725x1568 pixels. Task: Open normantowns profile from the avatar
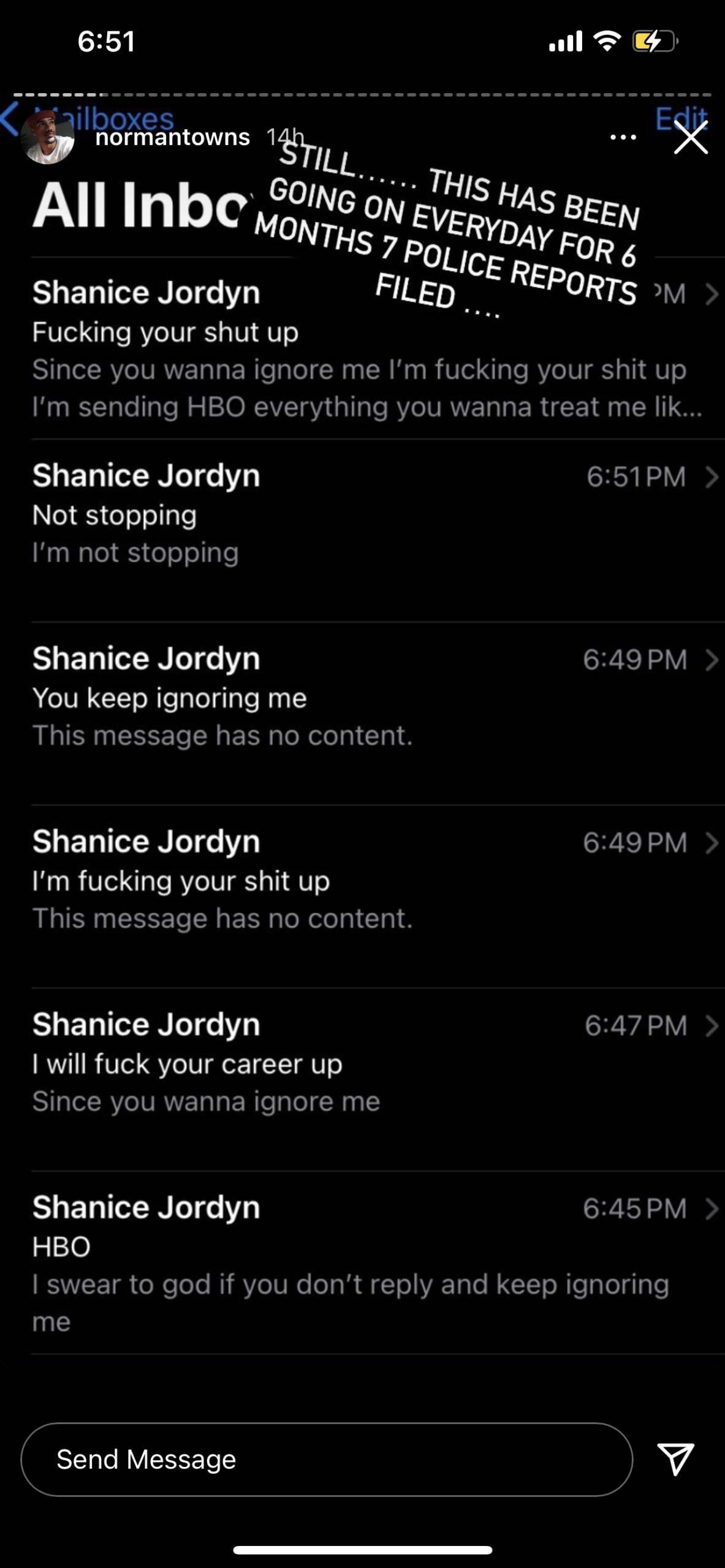[47, 137]
